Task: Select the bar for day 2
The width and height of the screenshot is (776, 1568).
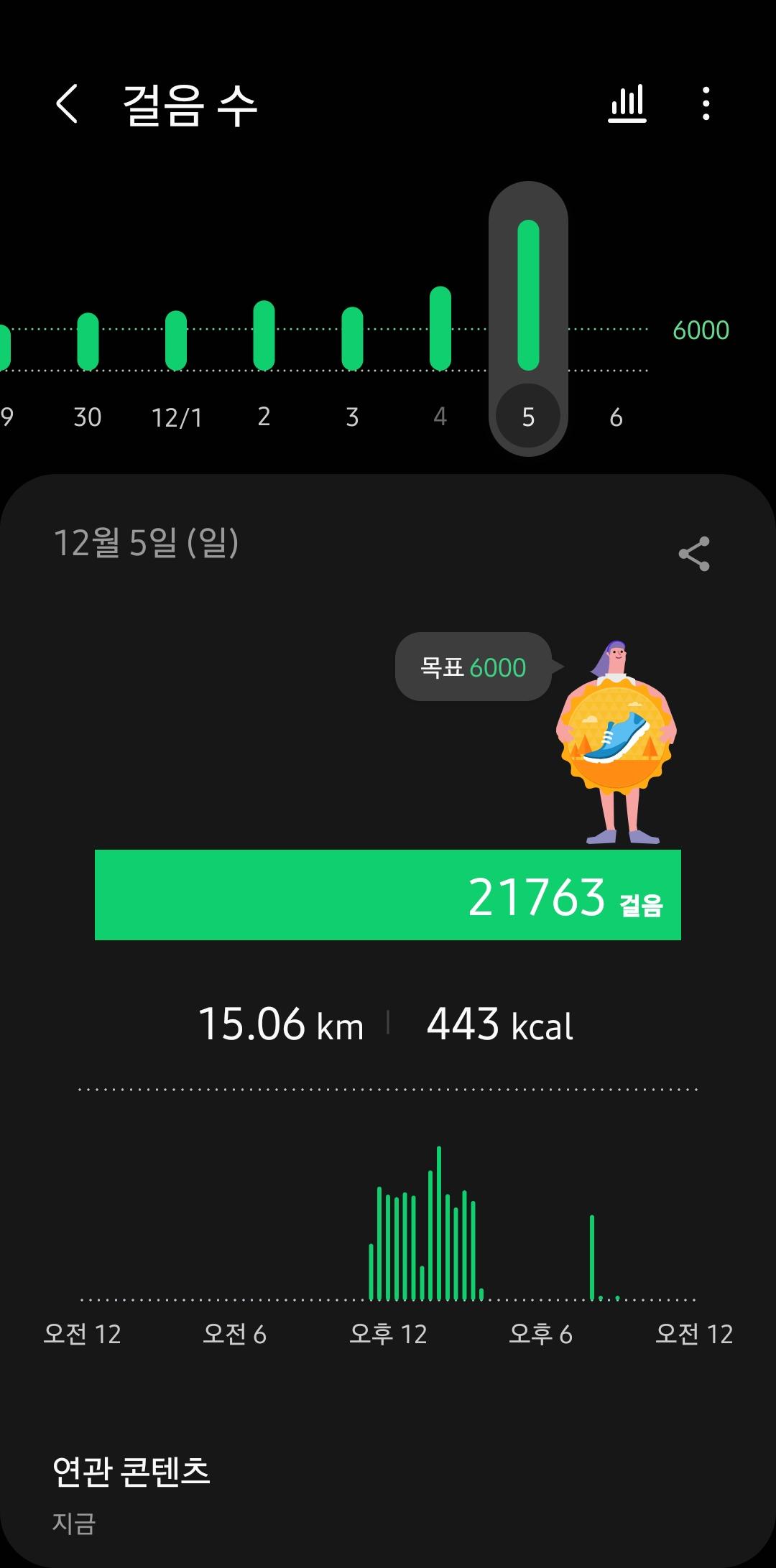Action: [x=264, y=335]
